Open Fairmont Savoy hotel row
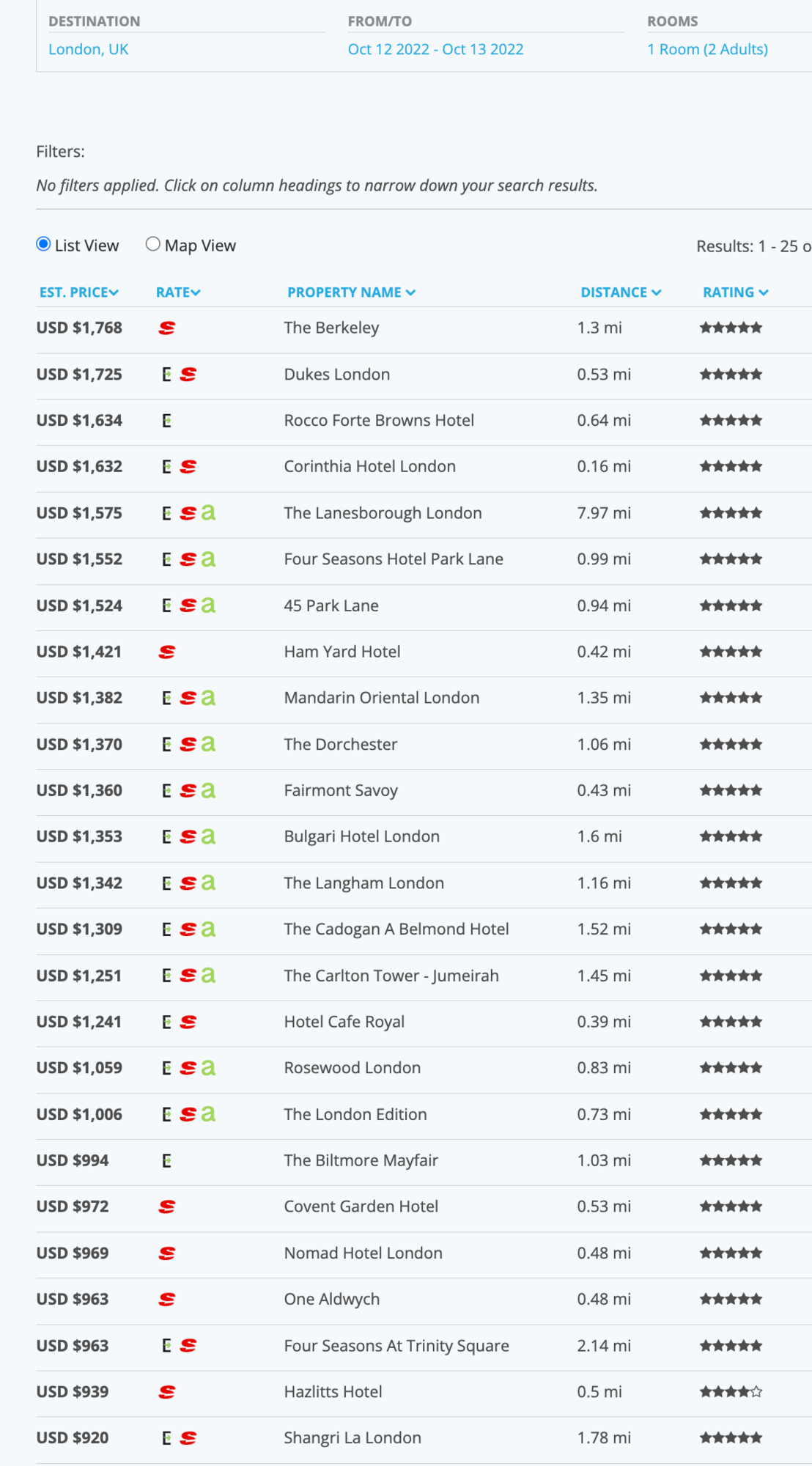This screenshot has width=812, height=1466. click(340, 790)
